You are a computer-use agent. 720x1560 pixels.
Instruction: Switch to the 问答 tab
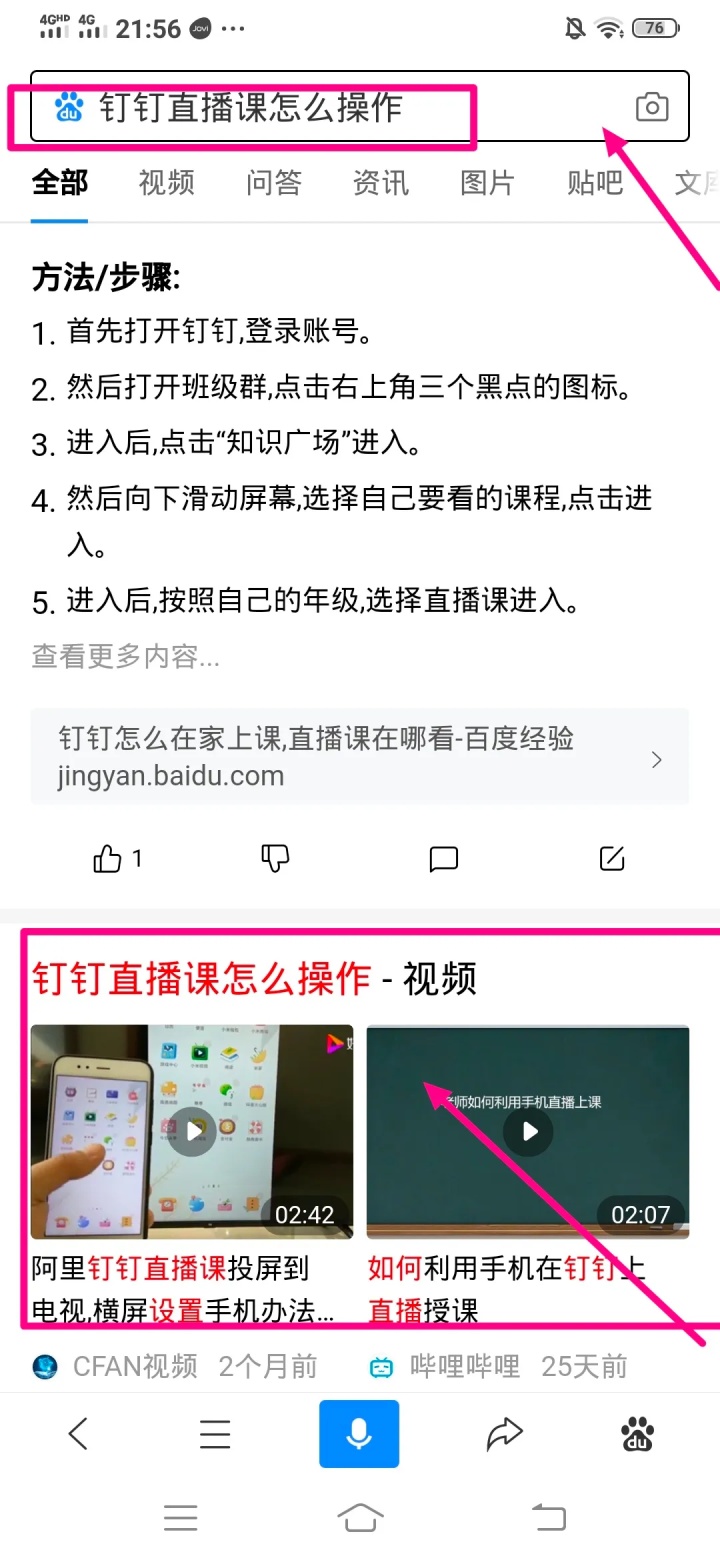pos(273,182)
